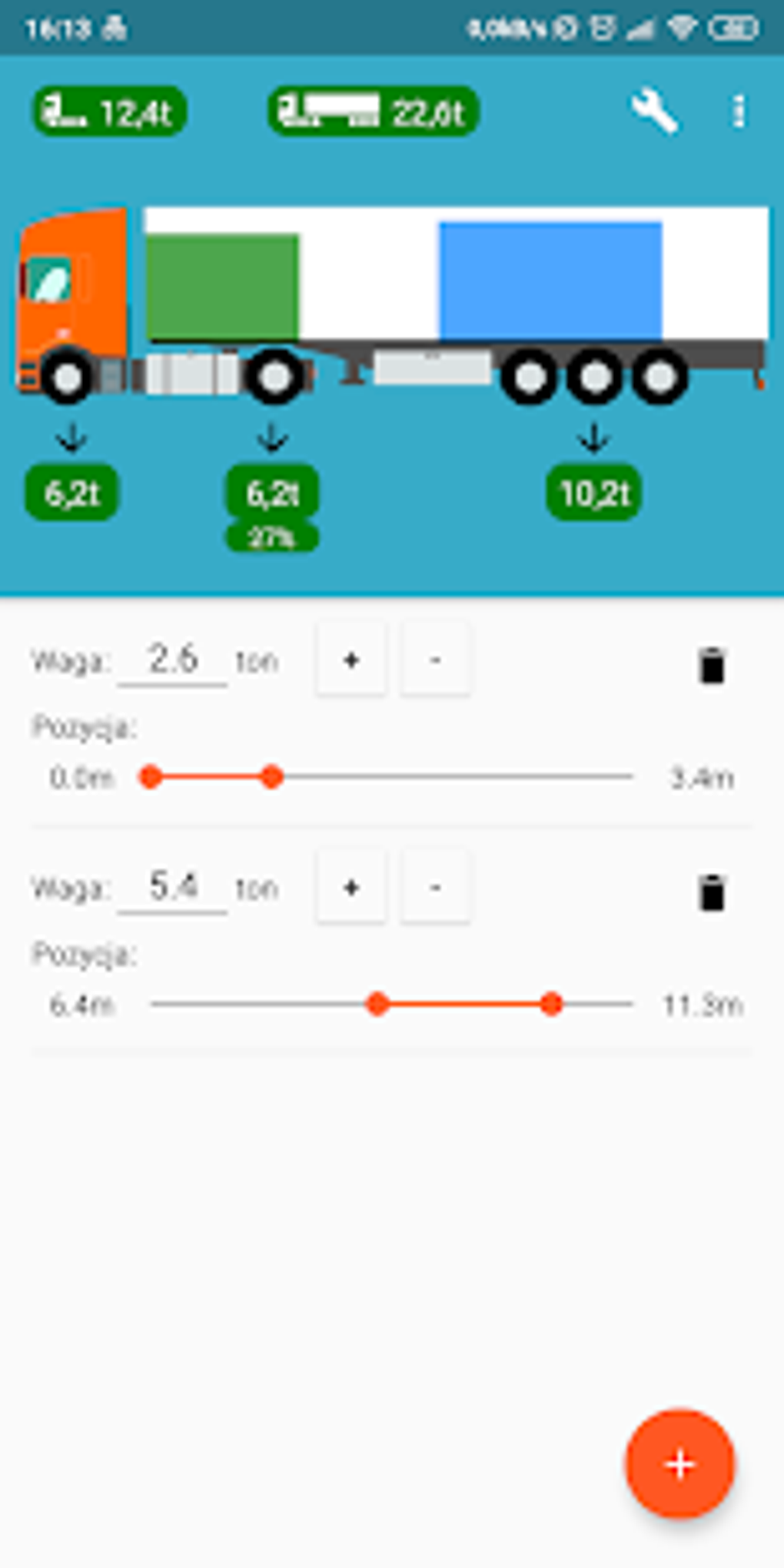Decrease weight of the 5.4 ton load

pyautogui.click(x=435, y=887)
